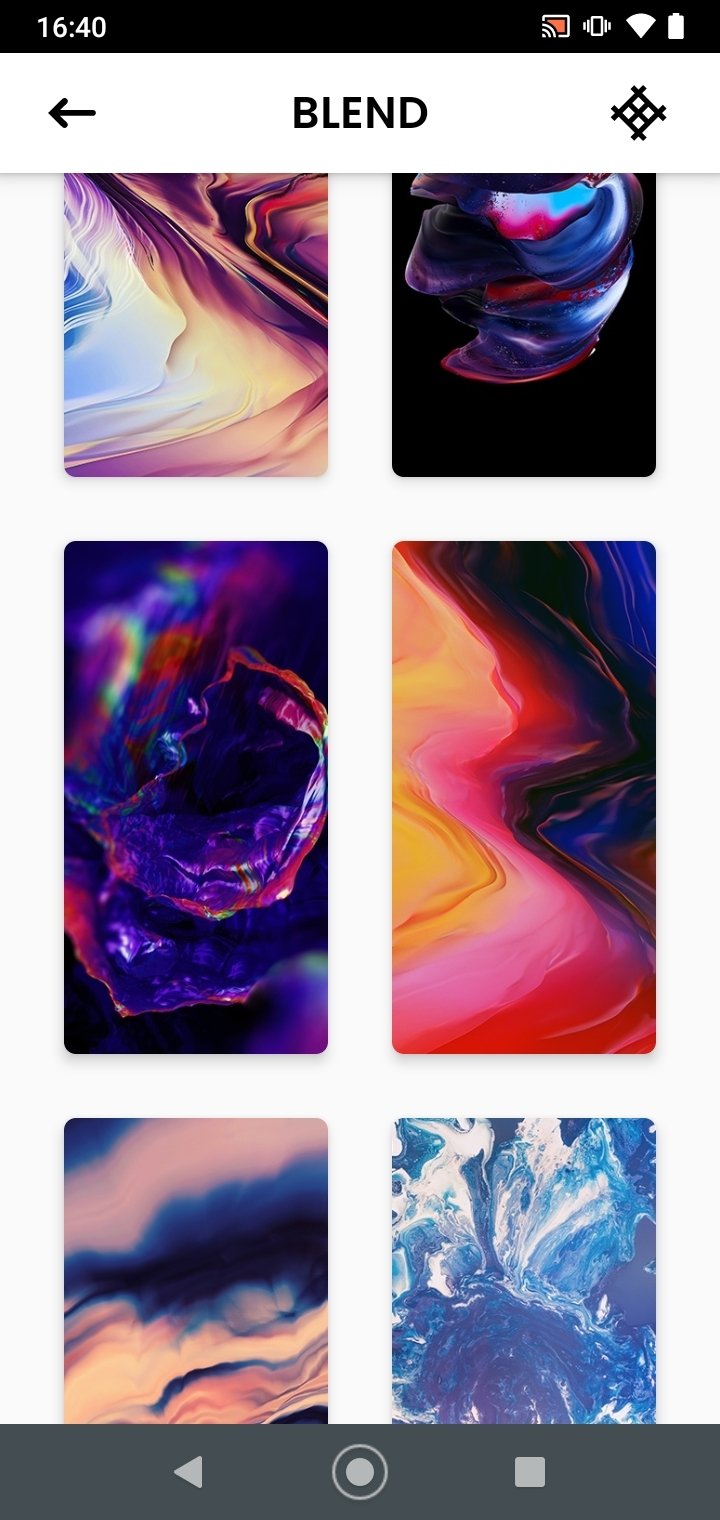Screen dimensions: 720x1520
Task: Open recent apps with the square button
Action: [529, 1472]
